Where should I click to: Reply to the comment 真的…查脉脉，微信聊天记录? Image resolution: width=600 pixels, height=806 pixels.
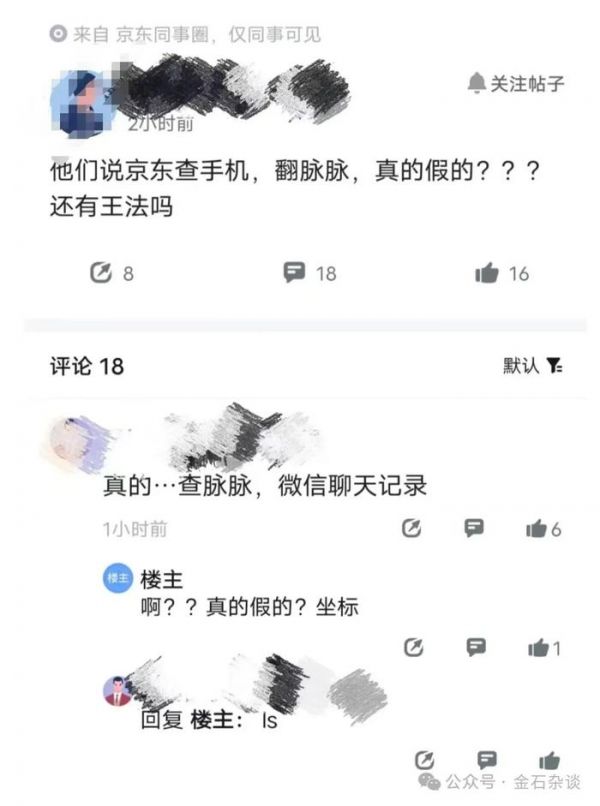click(x=474, y=528)
